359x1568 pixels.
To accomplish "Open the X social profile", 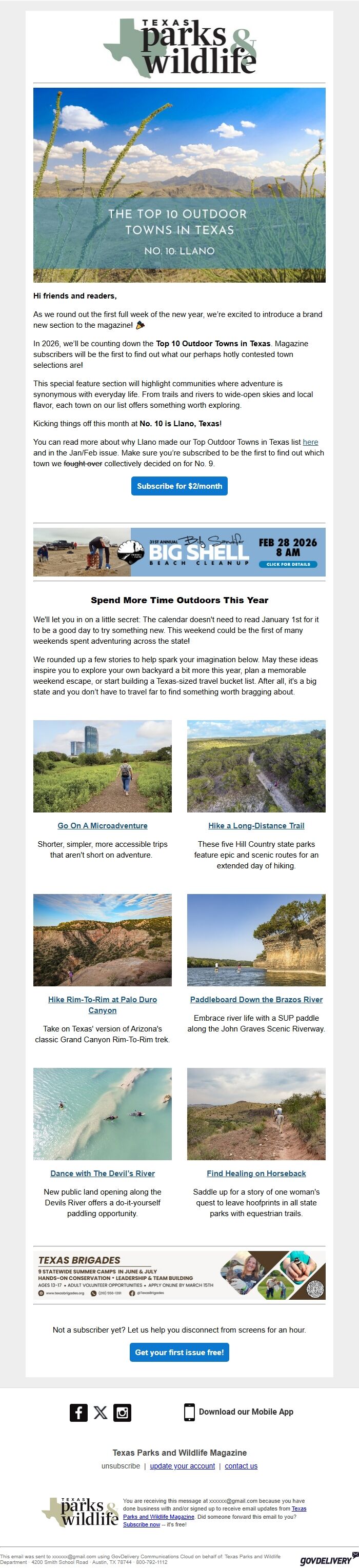I will pyautogui.click(x=101, y=1412).
